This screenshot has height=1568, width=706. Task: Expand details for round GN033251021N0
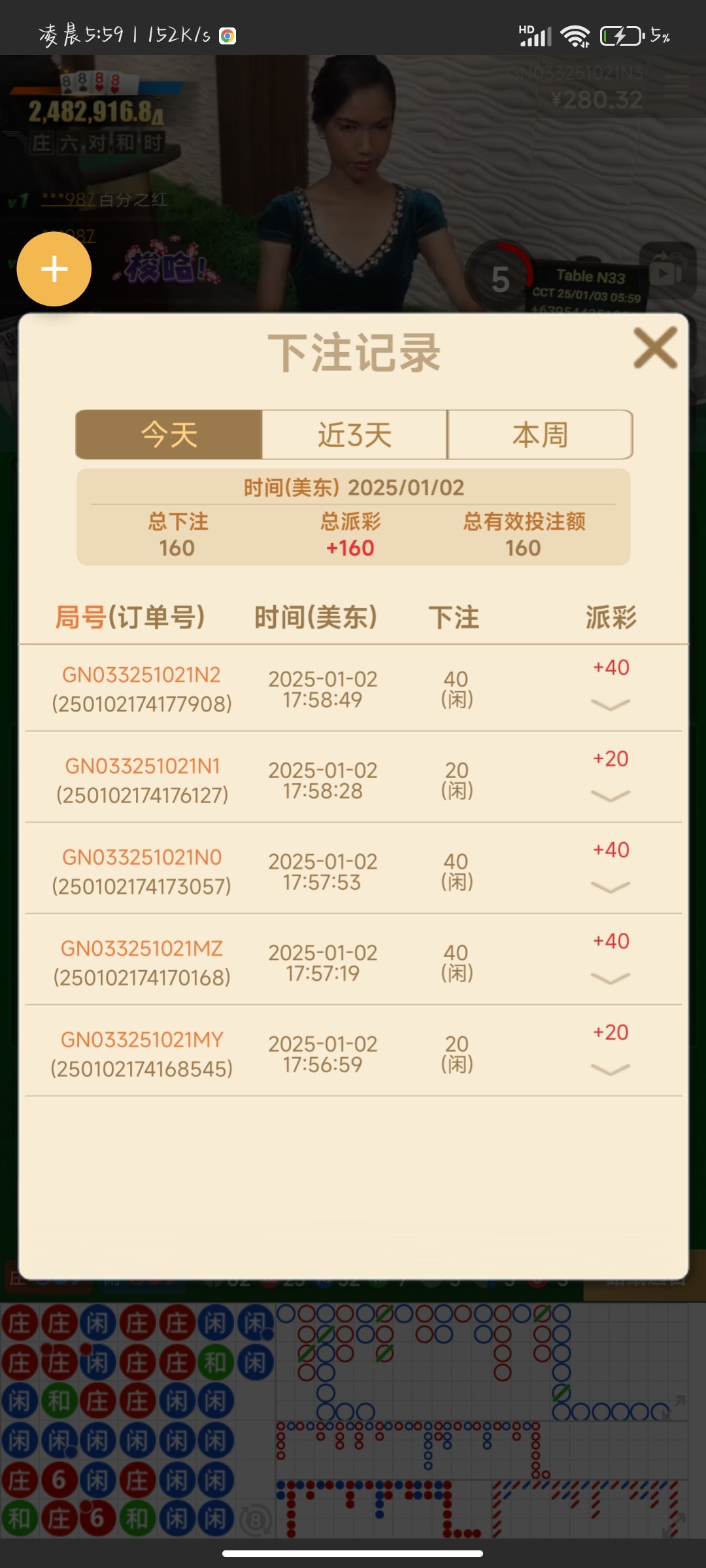[x=610, y=887]
